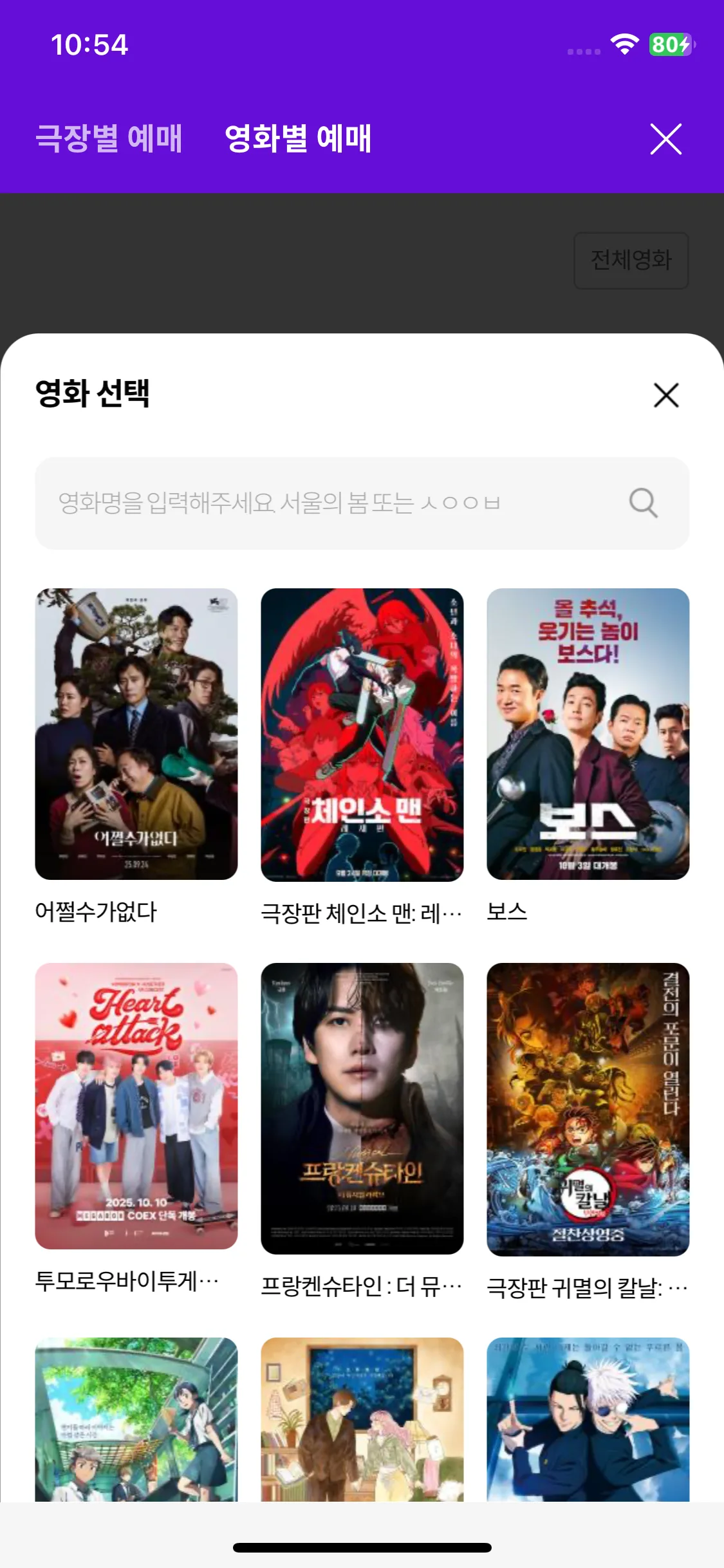Open the 투모로우바이투게더 Heart Attack movie

tap(136, 1106)
